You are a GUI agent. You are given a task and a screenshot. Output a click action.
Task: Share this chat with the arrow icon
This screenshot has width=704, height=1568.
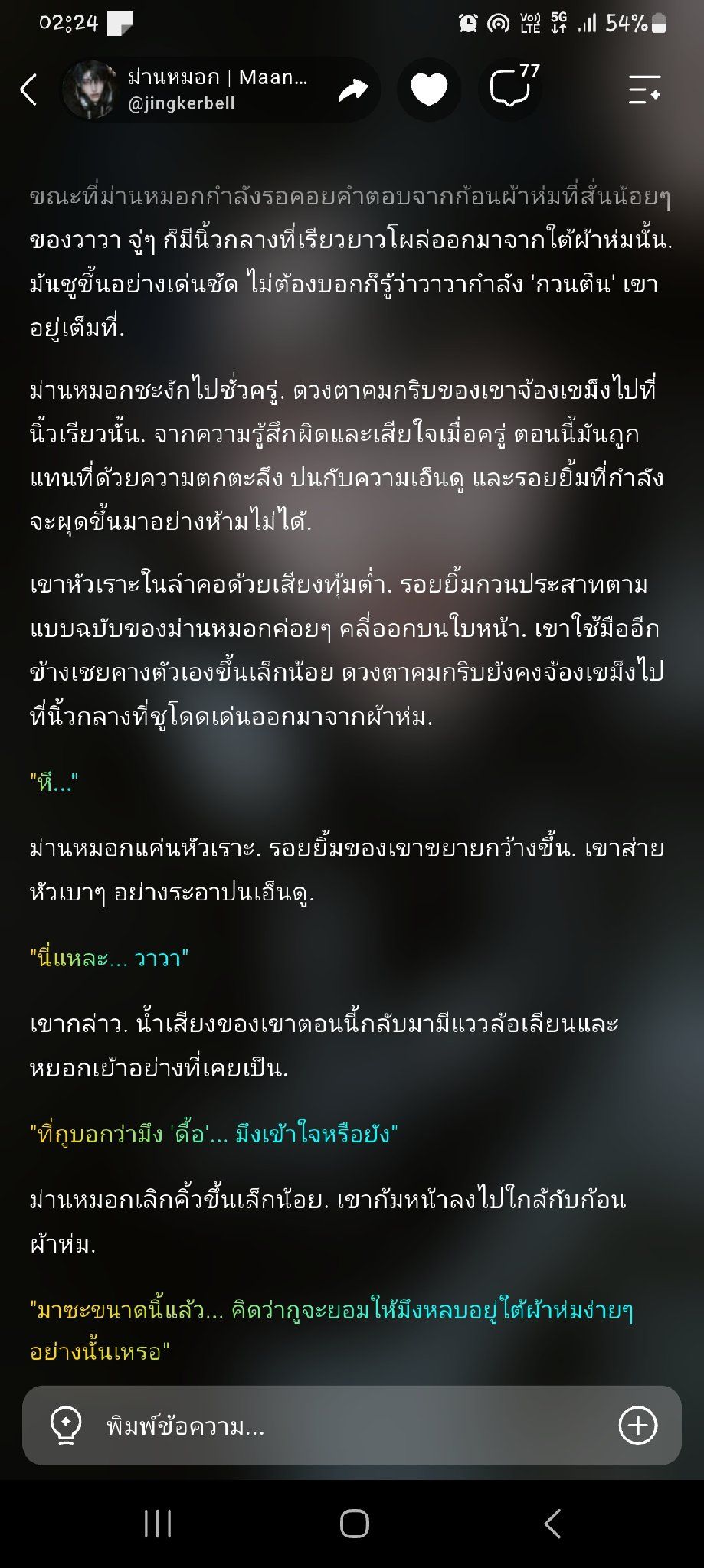click(353, 90)
